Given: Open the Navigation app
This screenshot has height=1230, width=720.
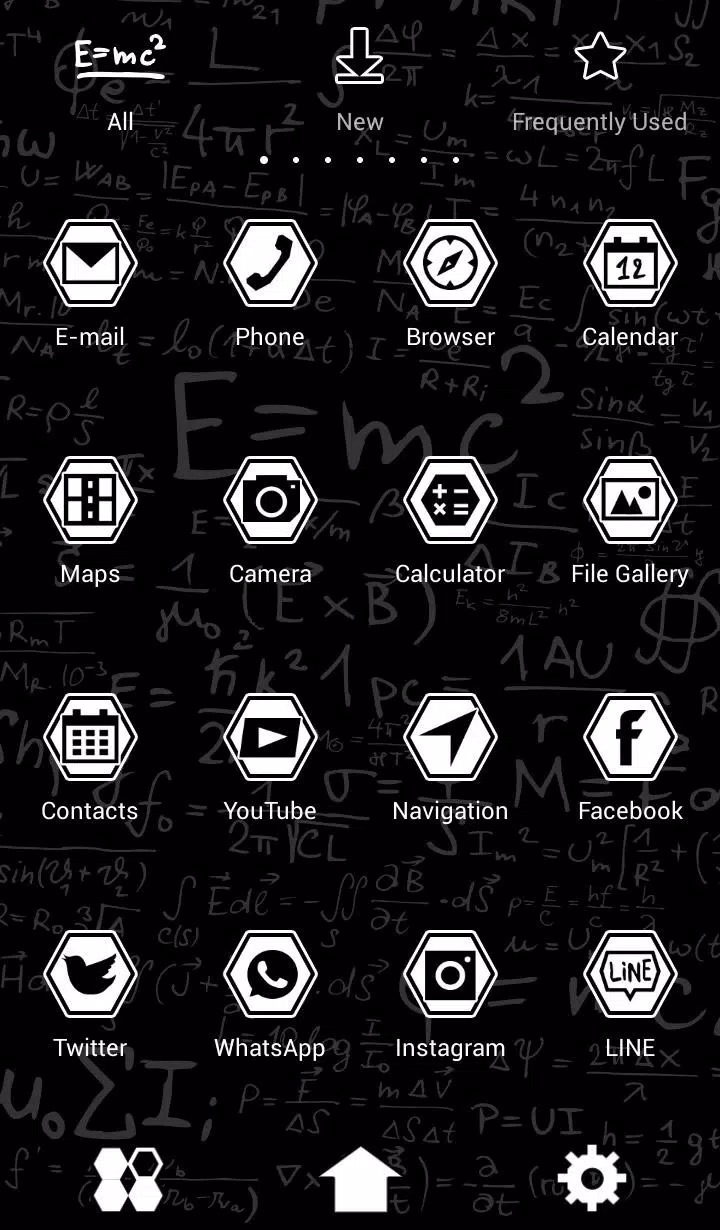Looking at the screenshot, I should (450, 759).
